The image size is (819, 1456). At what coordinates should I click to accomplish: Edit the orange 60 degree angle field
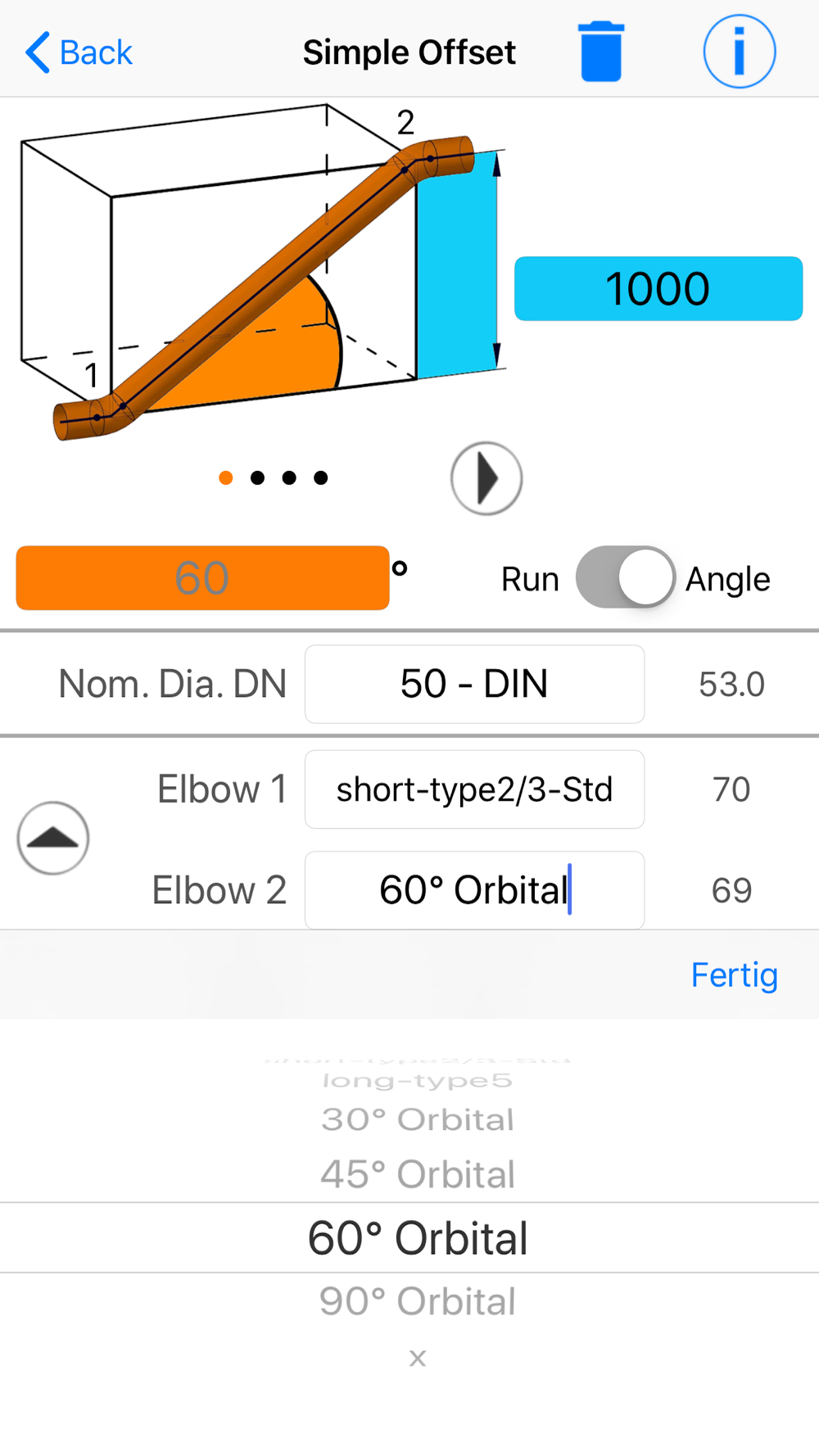tap(202, 578)
